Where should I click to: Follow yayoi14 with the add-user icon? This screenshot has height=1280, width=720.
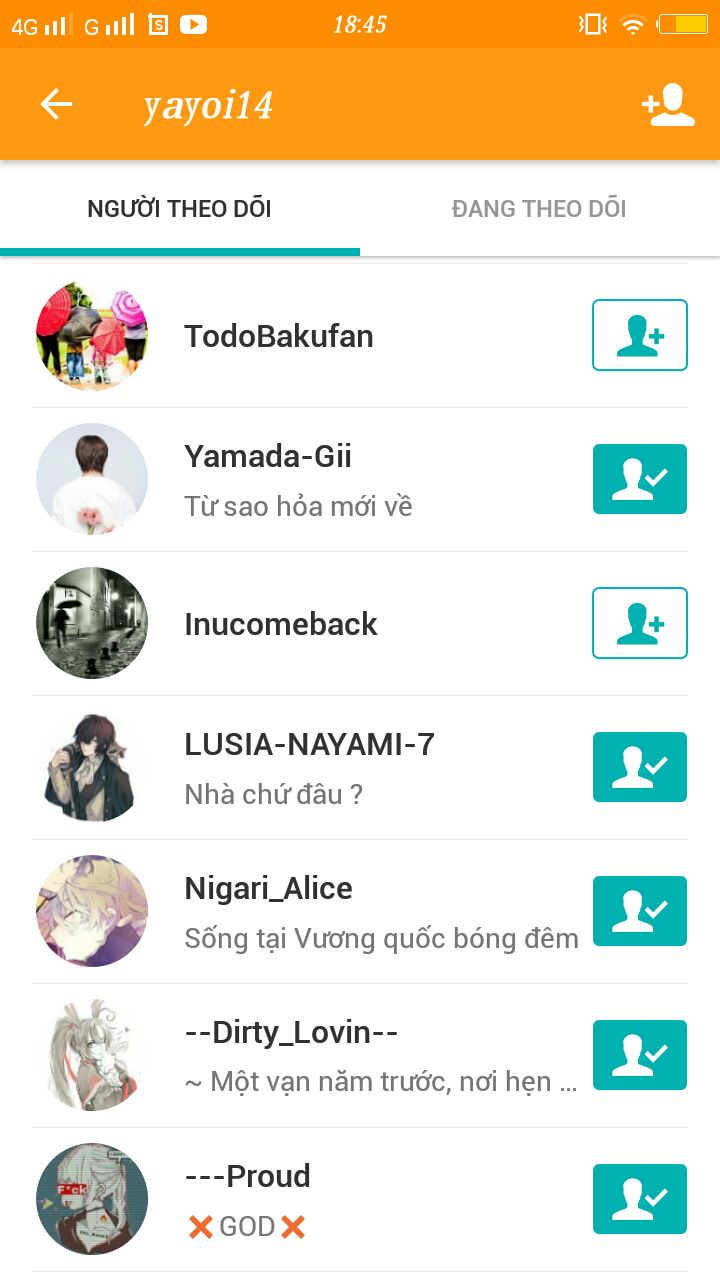tap(668, 105)
